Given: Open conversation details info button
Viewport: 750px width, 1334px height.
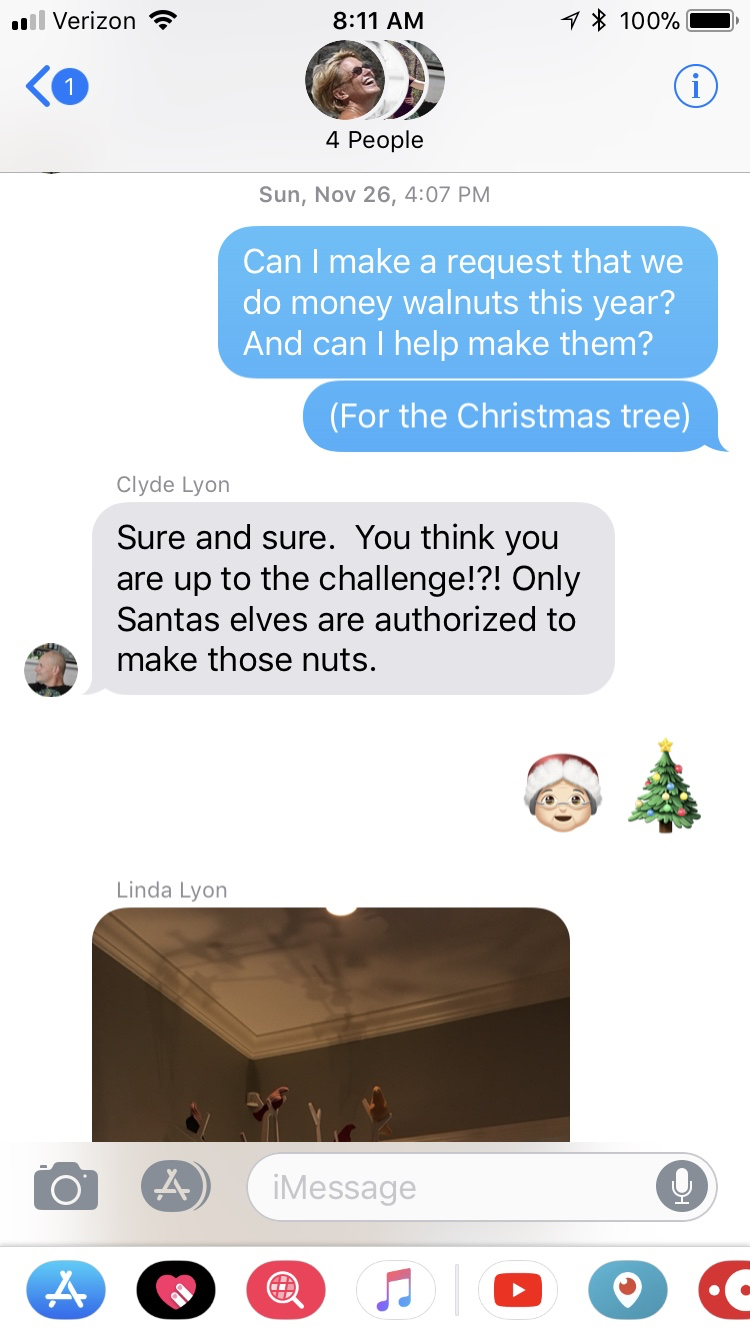Looking at the screenshot, I should (695, 88).
